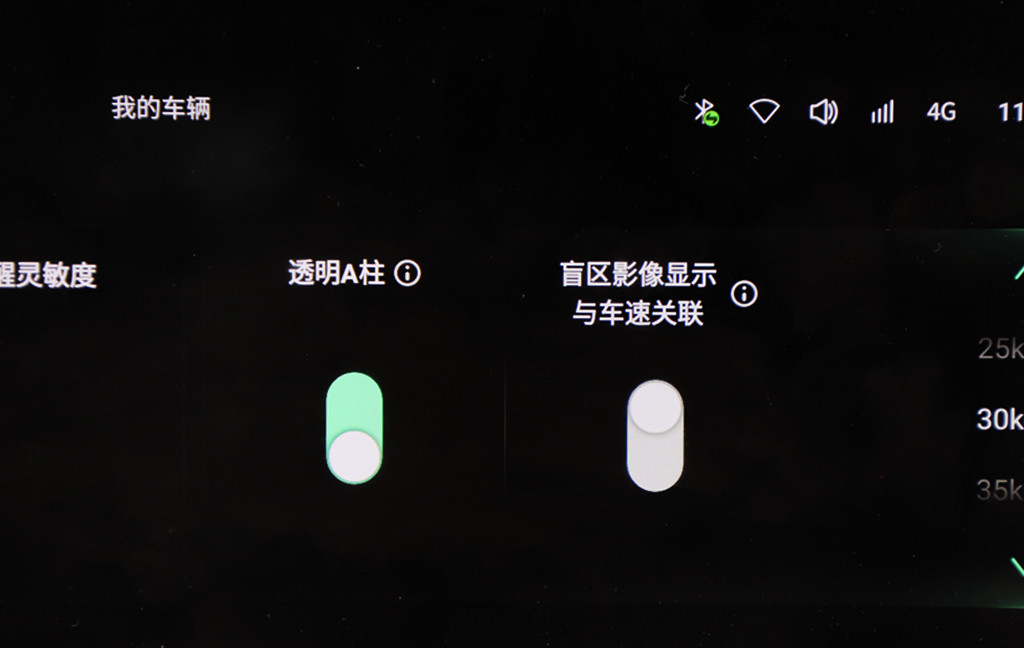The image size is (1024, 648).
Task: Turn off the 透明A柱 switch
Action: click(x=354, y=428)
